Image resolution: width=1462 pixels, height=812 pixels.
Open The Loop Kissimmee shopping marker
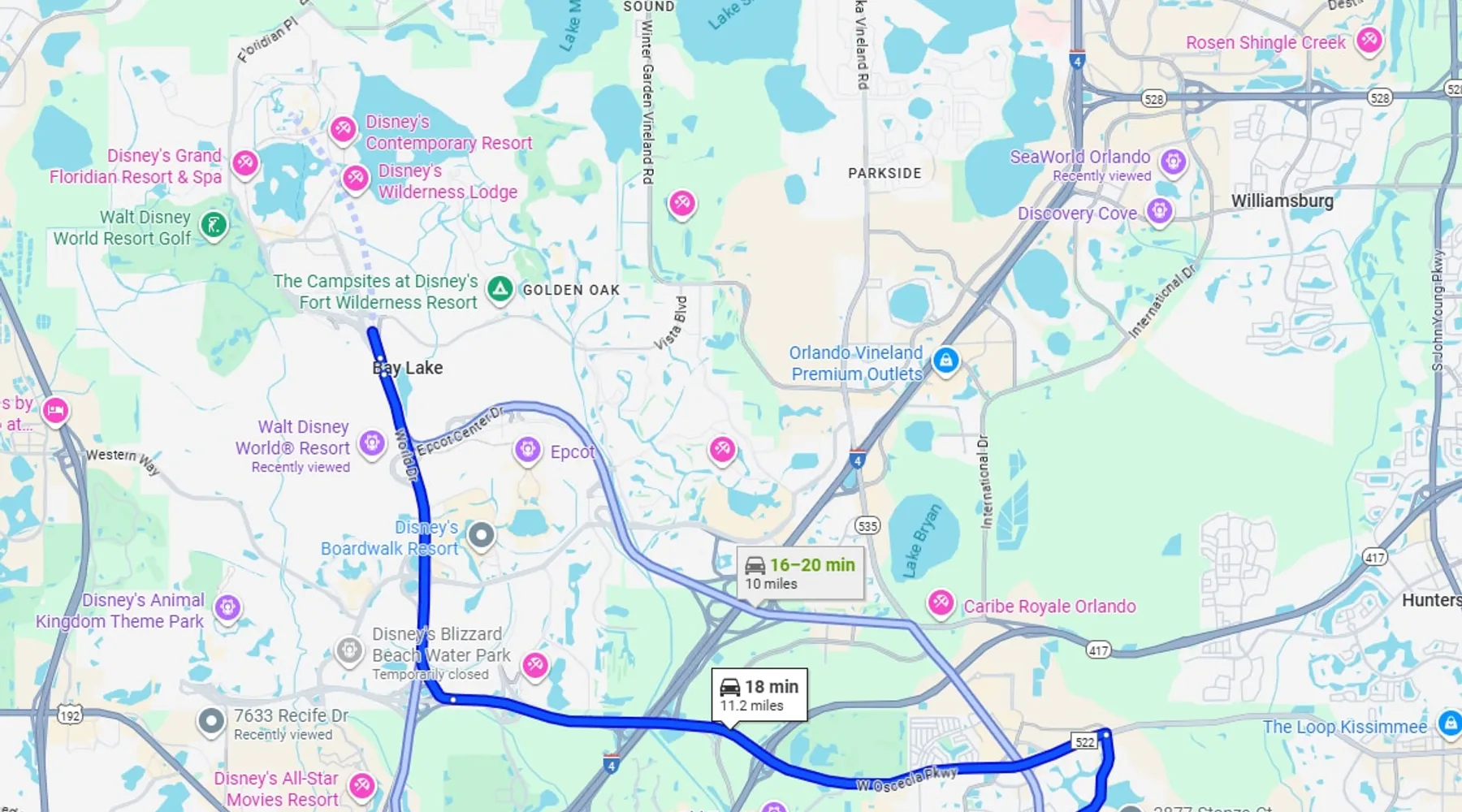(1450, 723)
